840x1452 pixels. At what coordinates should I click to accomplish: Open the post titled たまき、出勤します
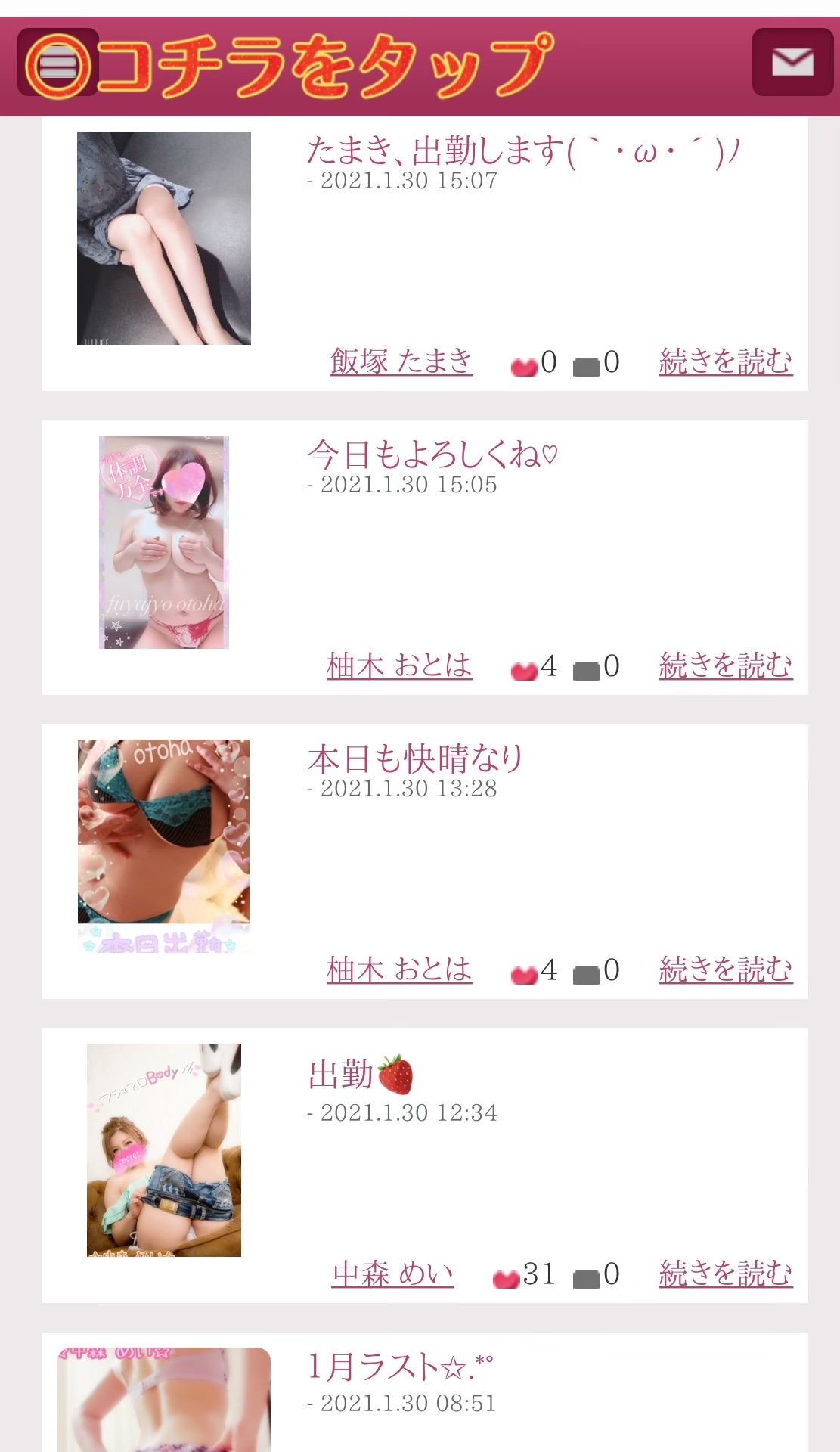522,150
